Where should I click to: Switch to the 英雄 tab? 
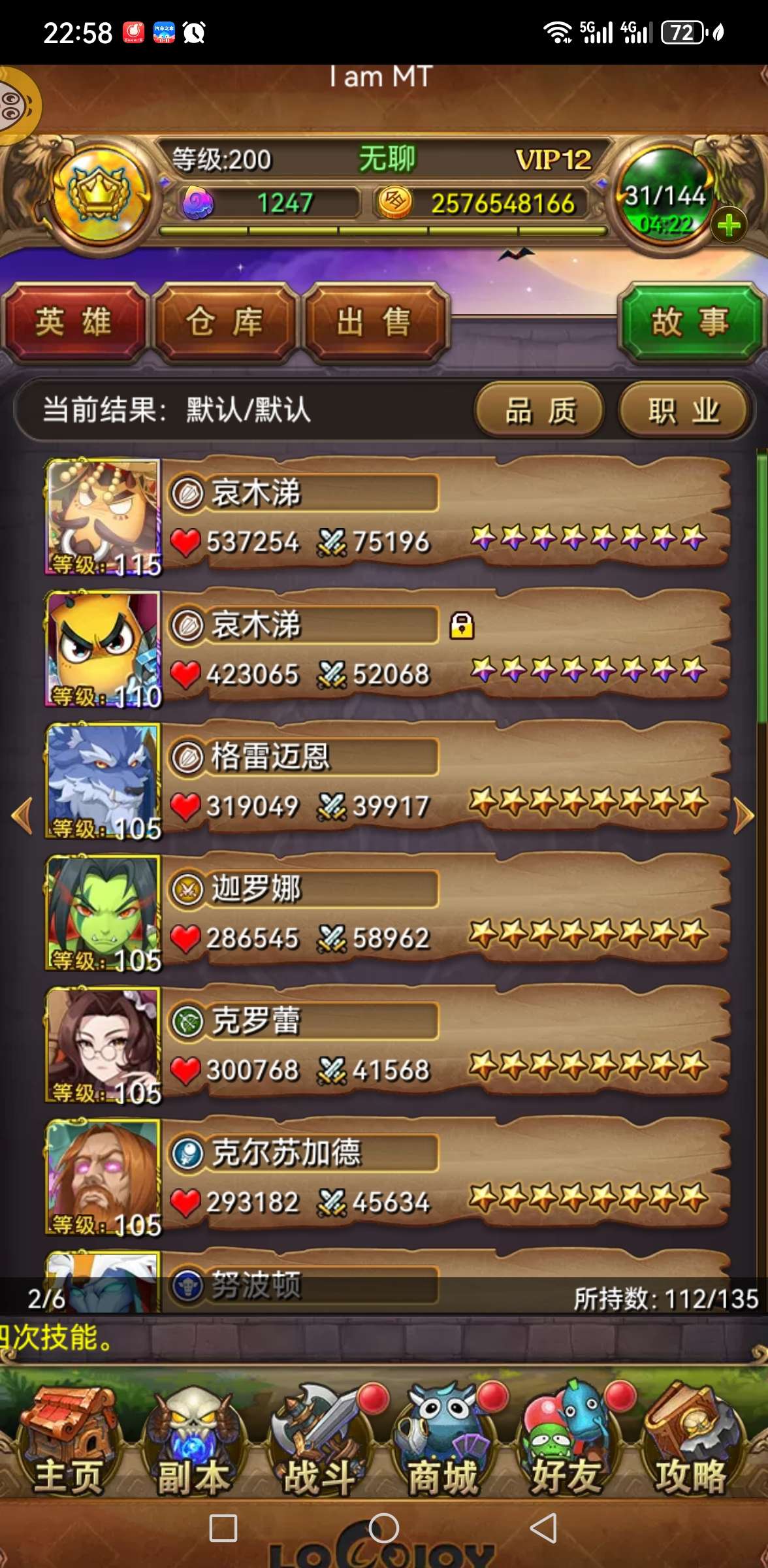tap(73, 323)
